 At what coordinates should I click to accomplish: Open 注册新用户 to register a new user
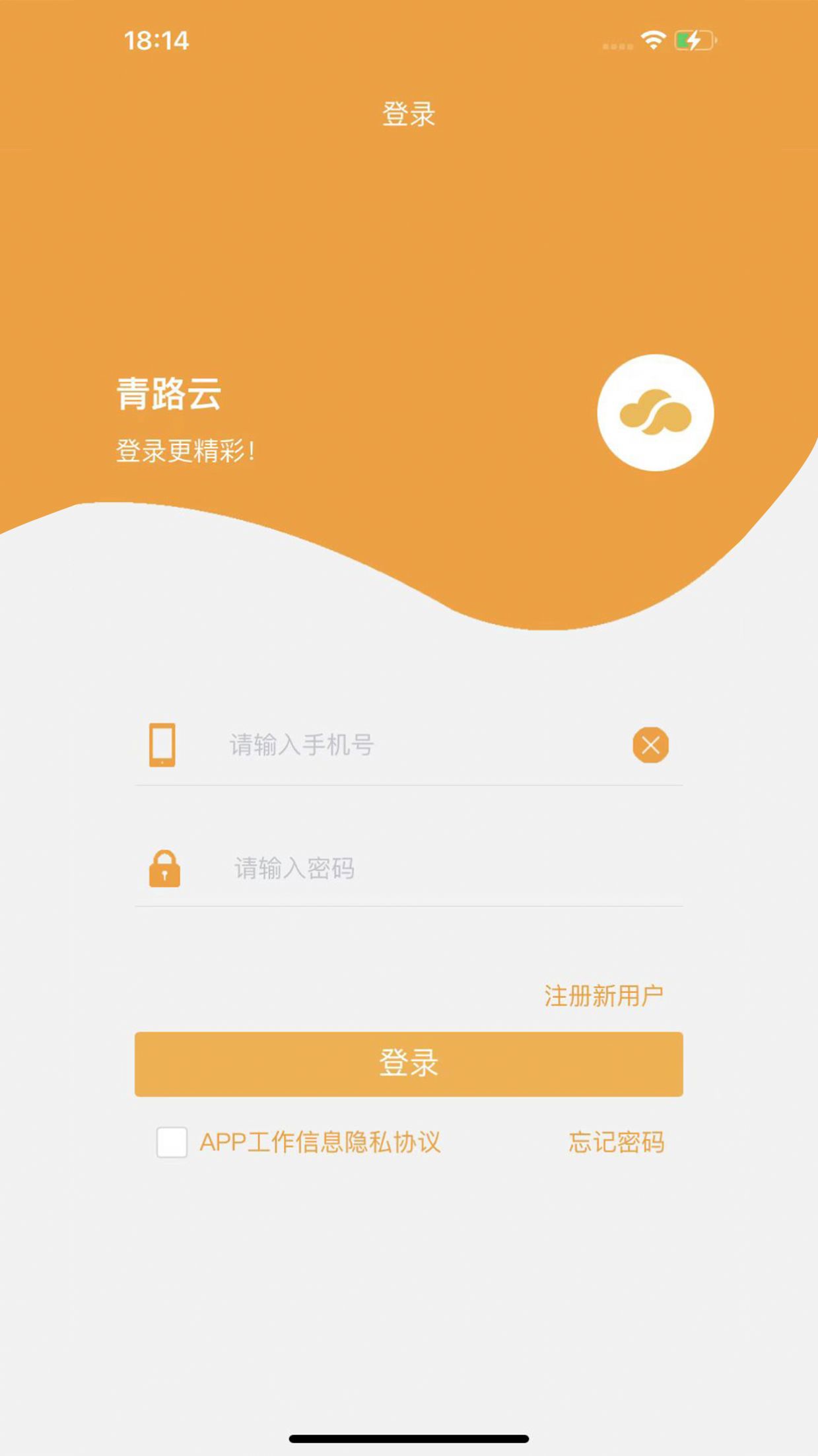603,996
